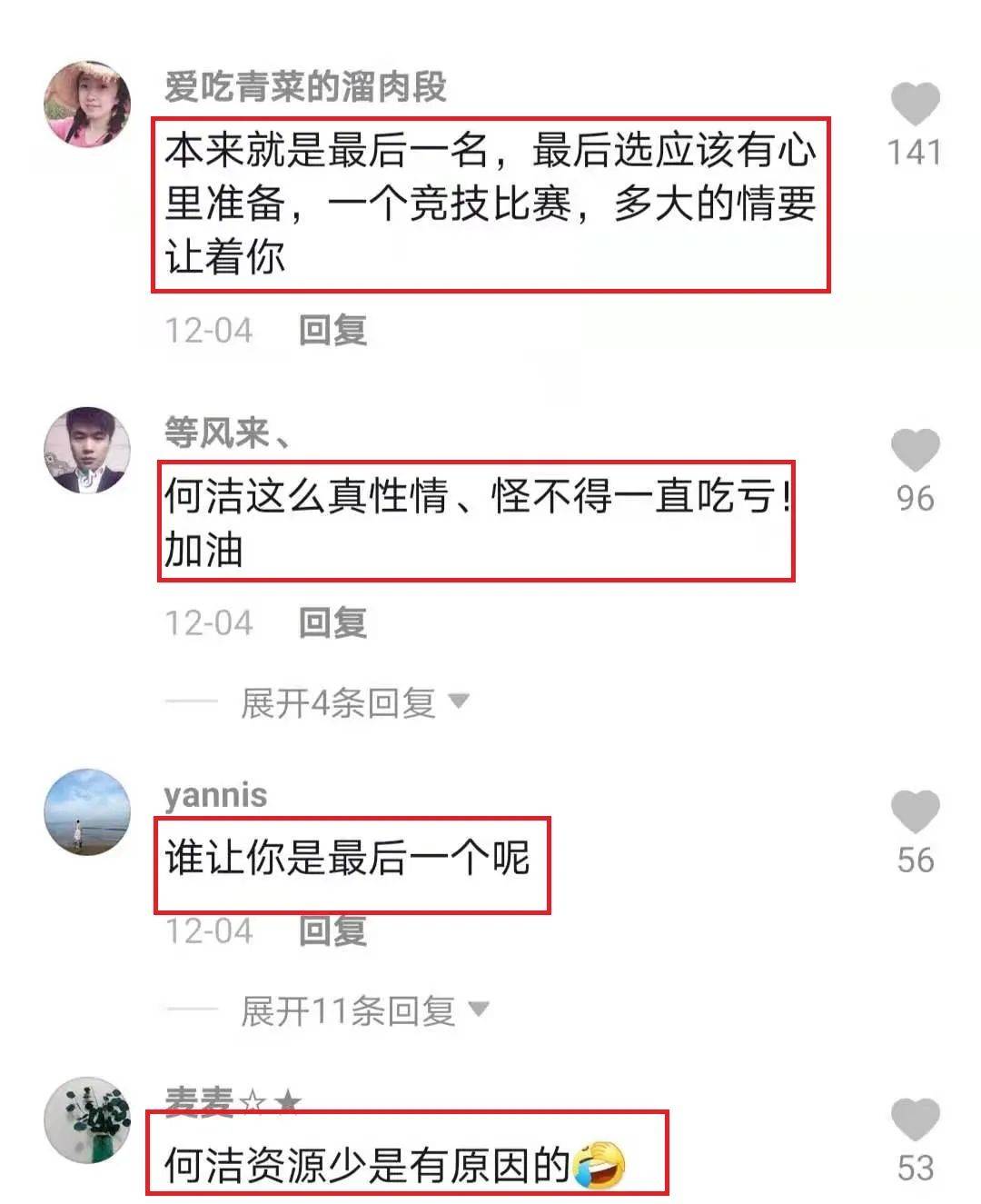Reply to 等风来、's comment

pos(332,623)
